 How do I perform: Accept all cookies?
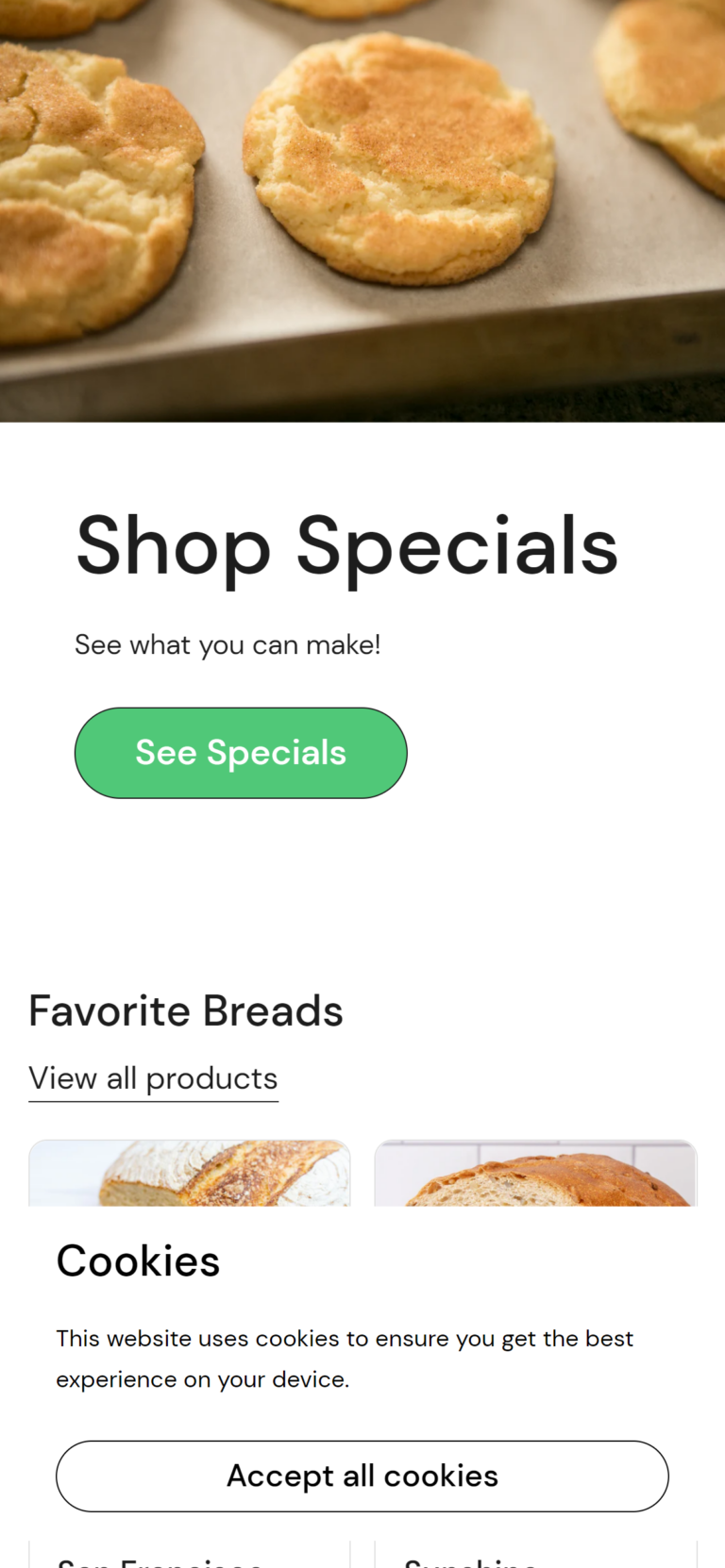click(362, 1476)
